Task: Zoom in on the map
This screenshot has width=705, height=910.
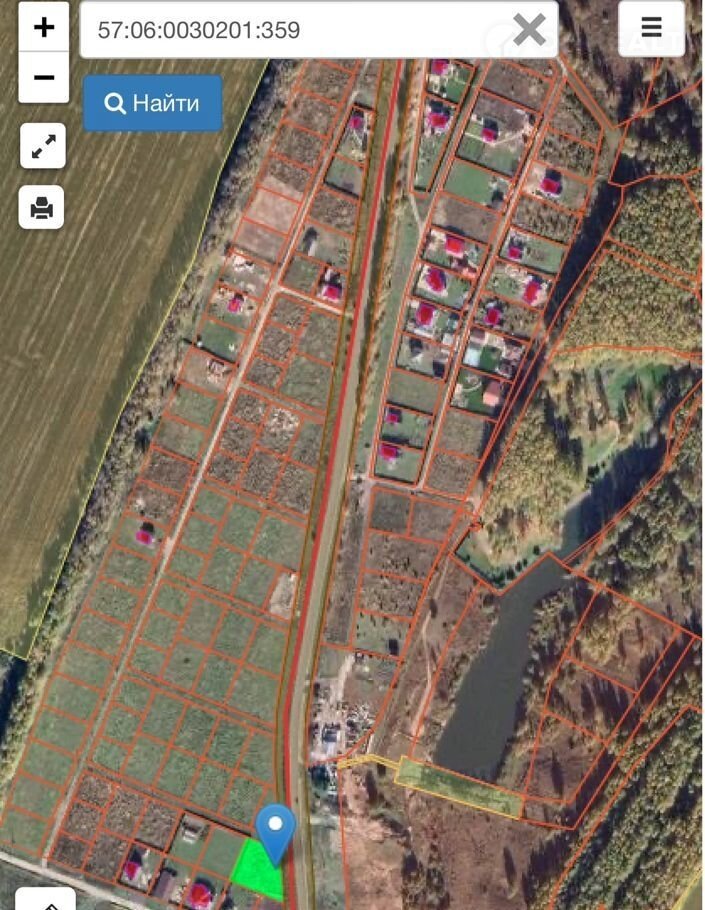Action: coord(43,27)
